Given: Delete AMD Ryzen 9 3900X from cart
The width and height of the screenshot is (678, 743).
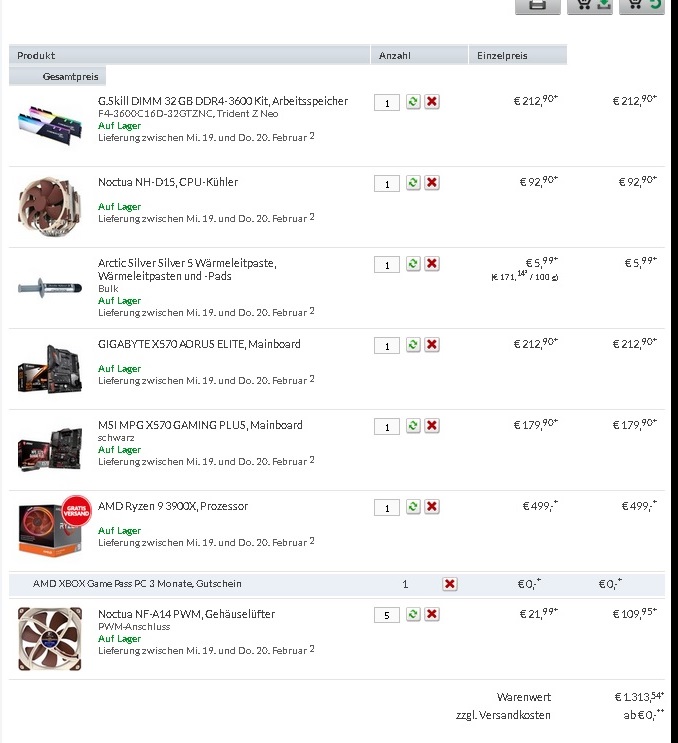Looking at the screenshot, I should click(432, 507).
